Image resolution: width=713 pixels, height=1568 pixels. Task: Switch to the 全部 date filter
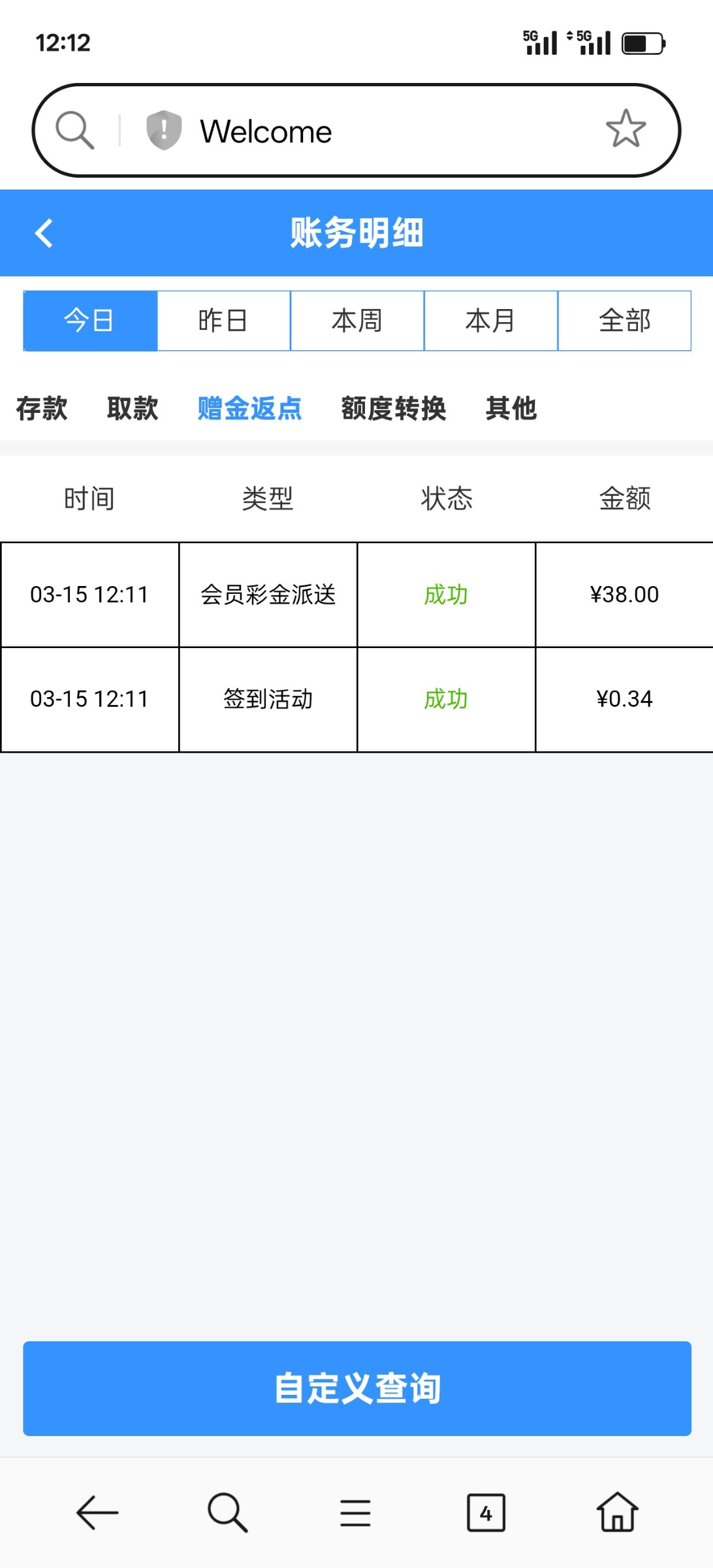625,321
